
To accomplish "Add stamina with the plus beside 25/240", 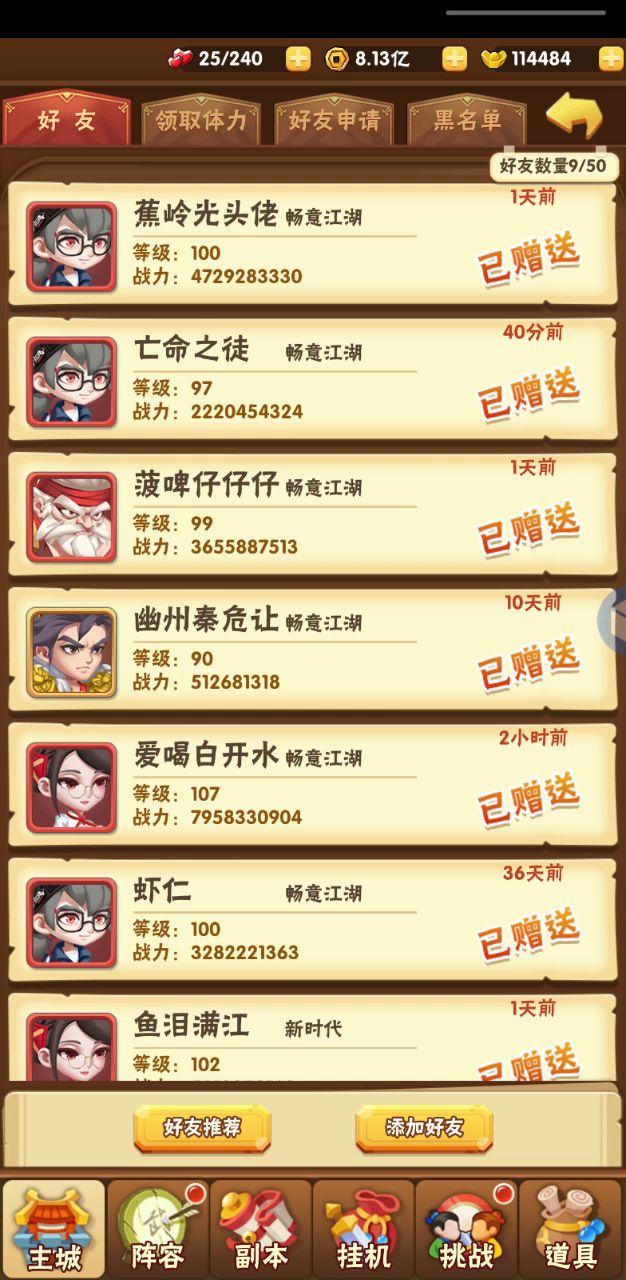I will pos(298,58).
